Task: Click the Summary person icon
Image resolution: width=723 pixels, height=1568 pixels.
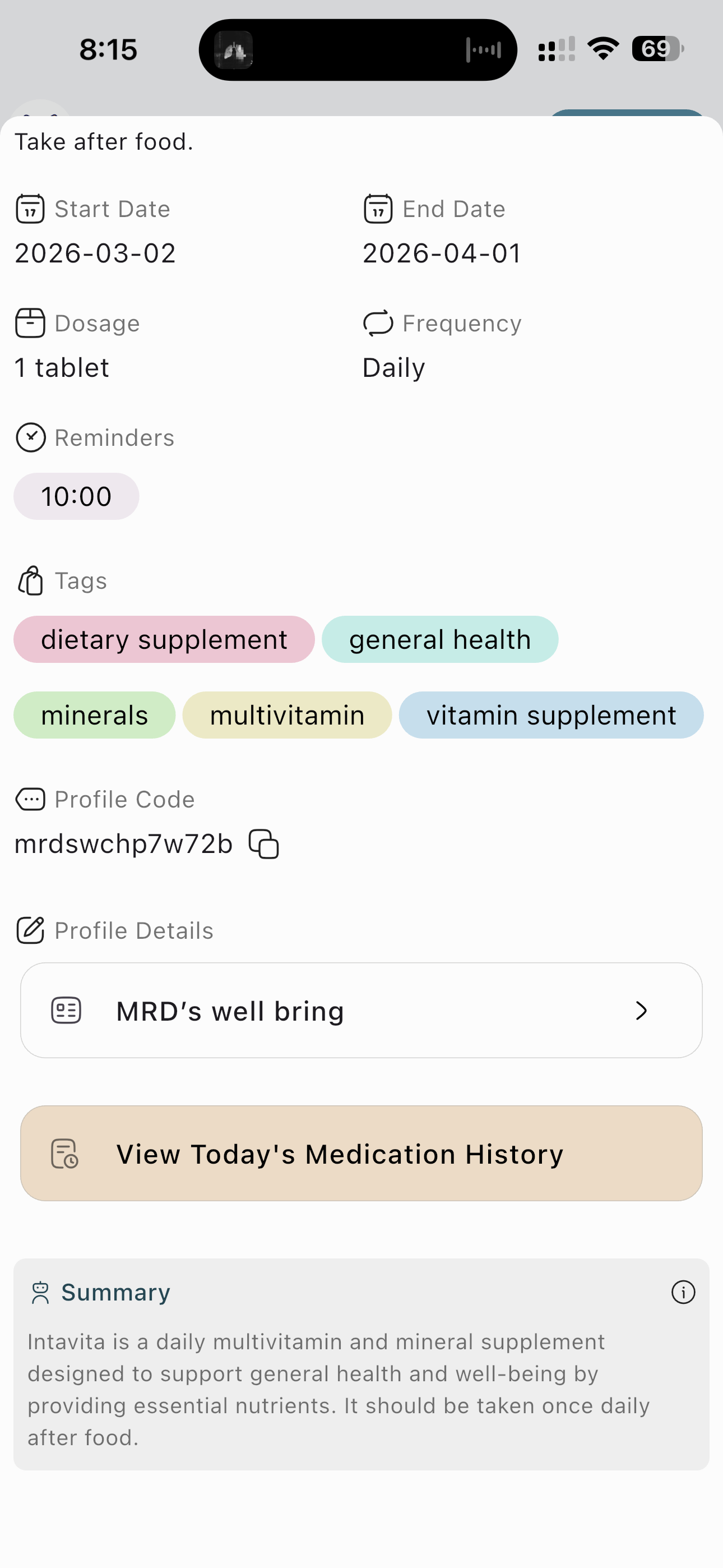Action: (x=40, y=1292)
